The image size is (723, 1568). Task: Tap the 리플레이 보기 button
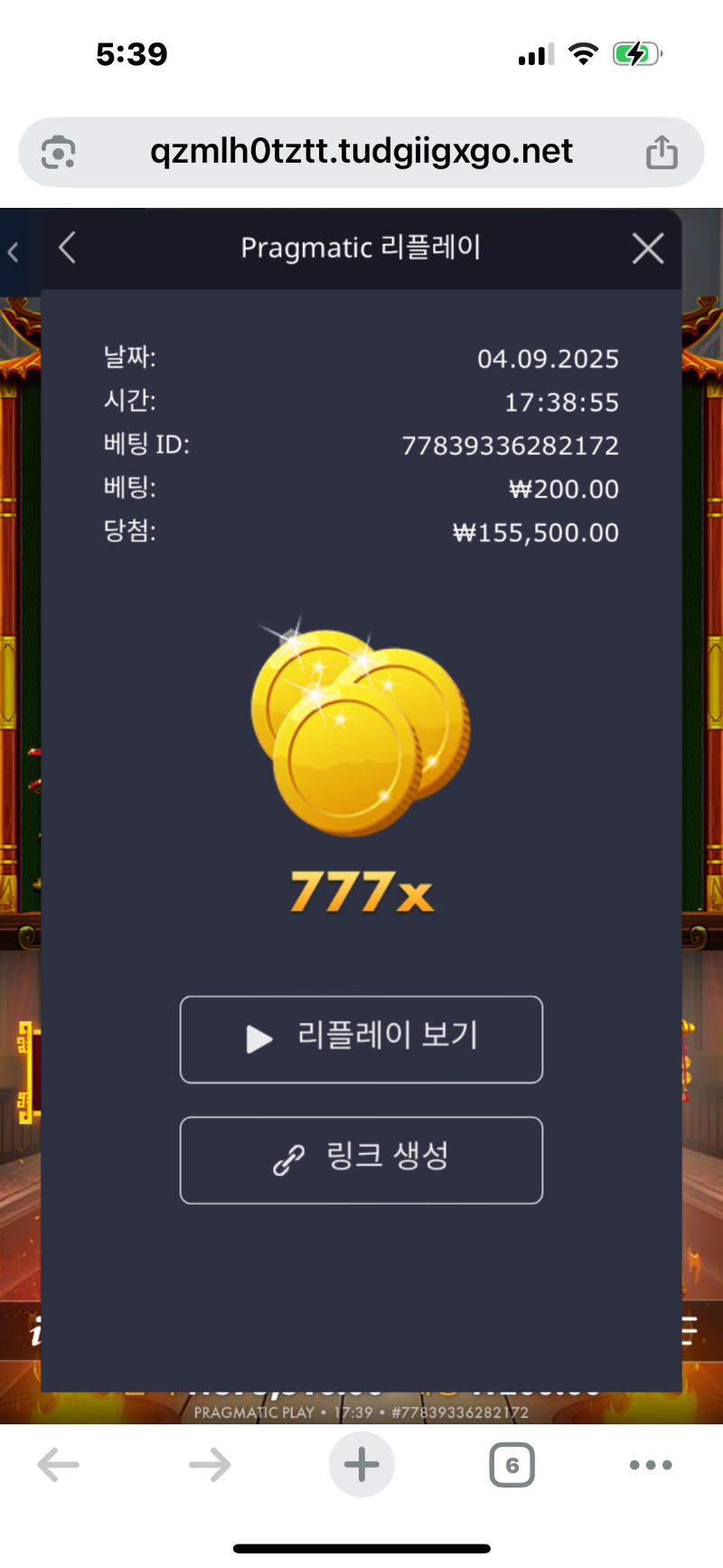pos(361,1039)
